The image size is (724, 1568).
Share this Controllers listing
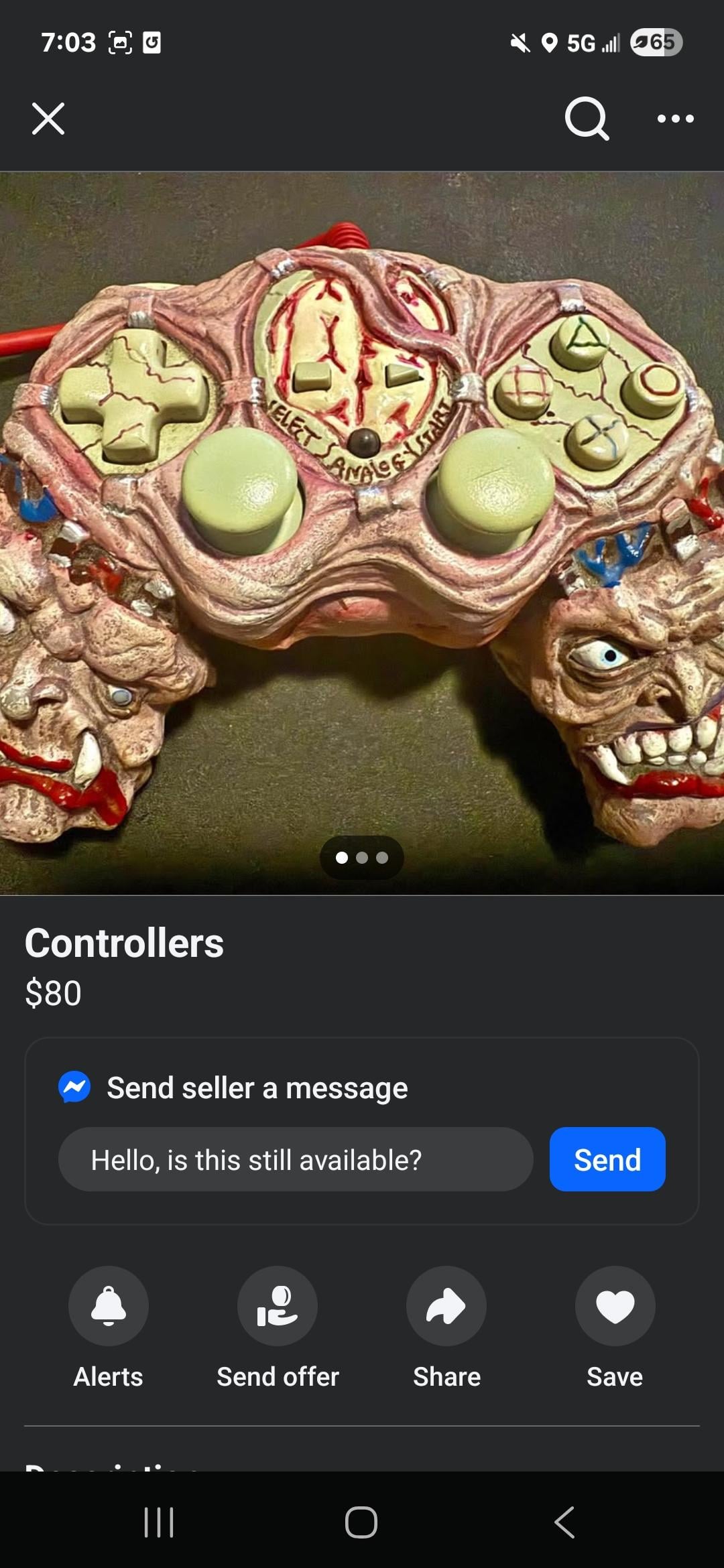(x=446, y=1306)
